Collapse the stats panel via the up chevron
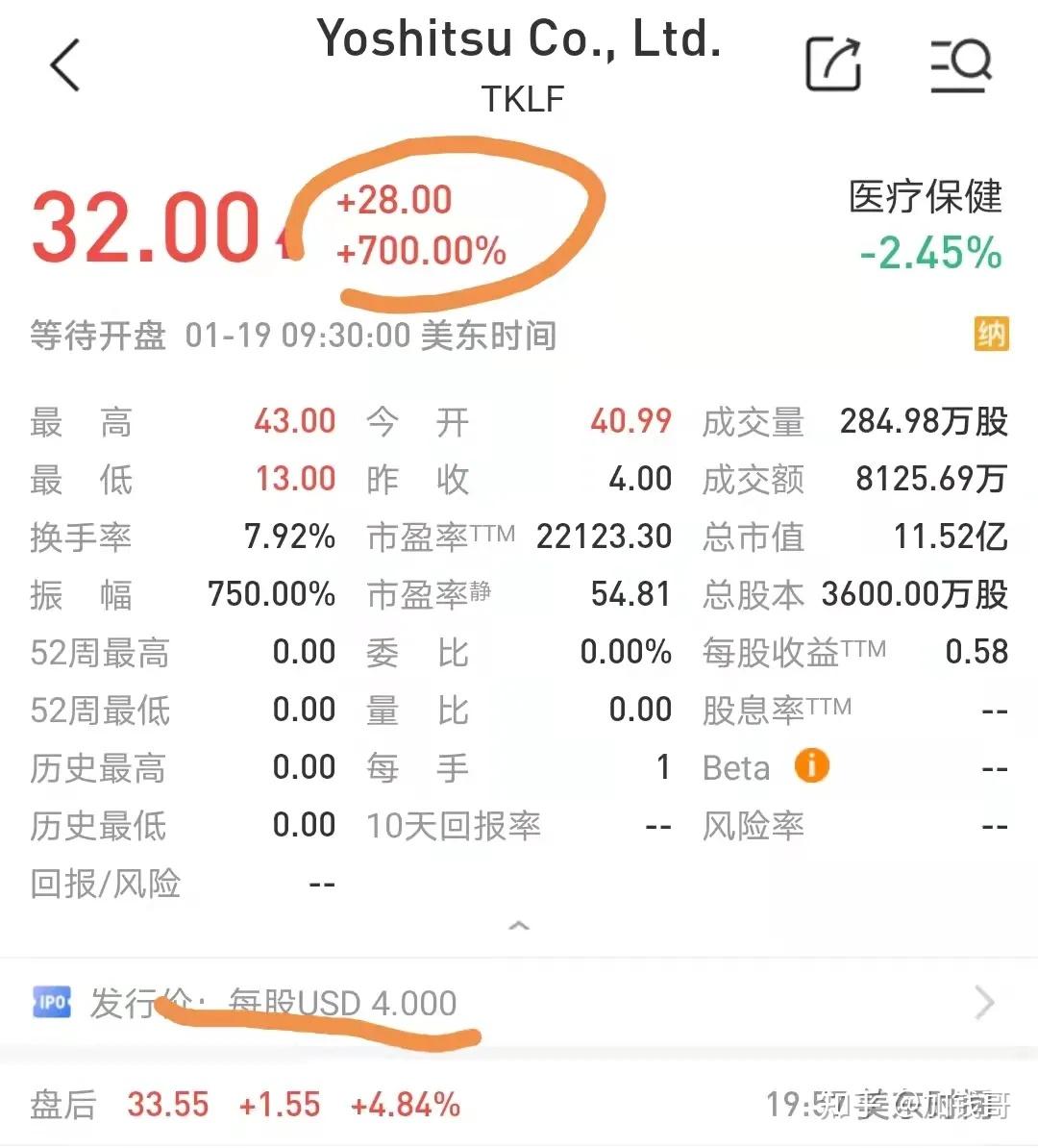The image size is (1038, 1148). tap(519, 925)
